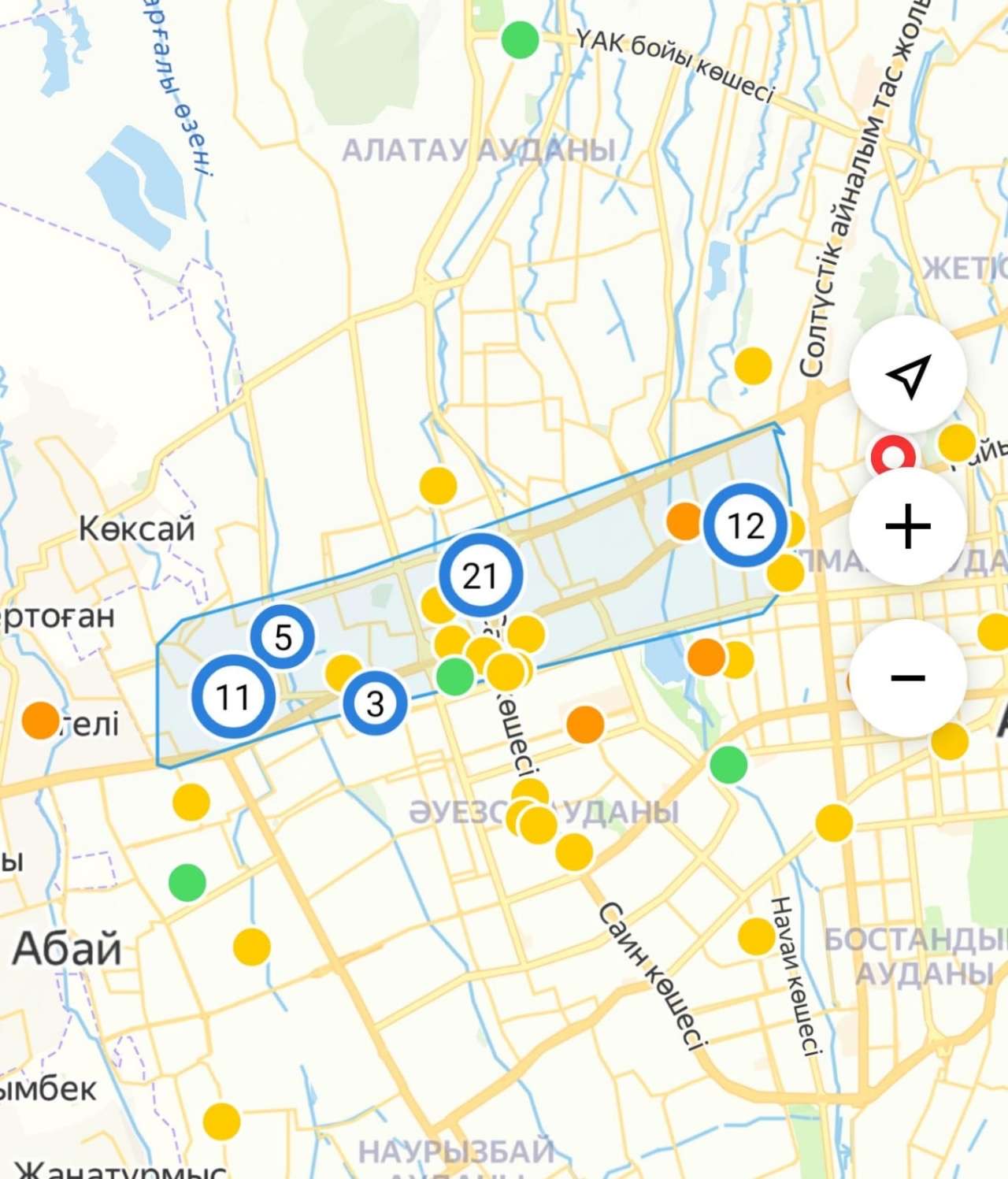This screenshot has height=1179, width=1008.
Task: Center map on my current location
Action: [x=908, y=375]
